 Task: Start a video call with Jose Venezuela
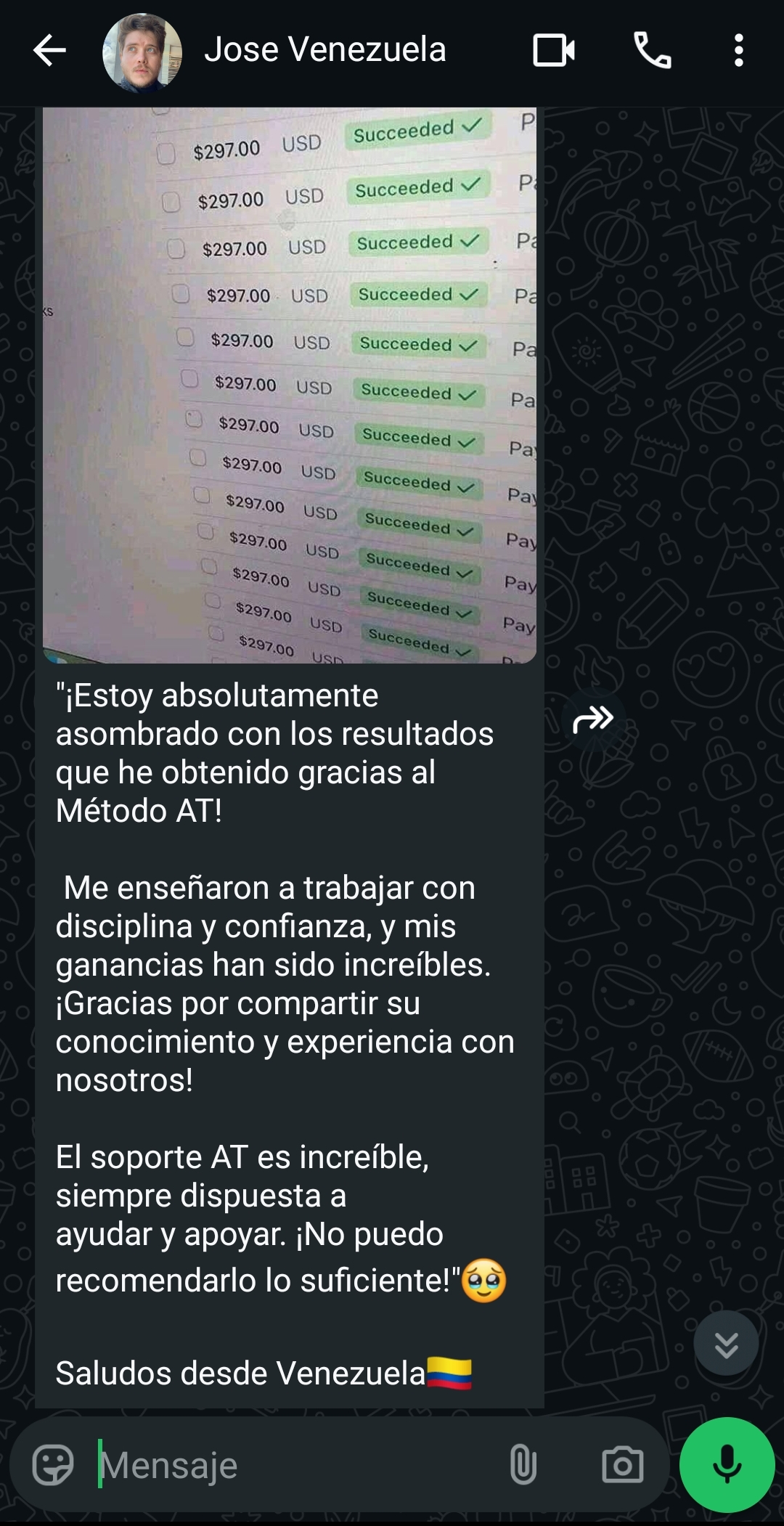coord(554,51)
